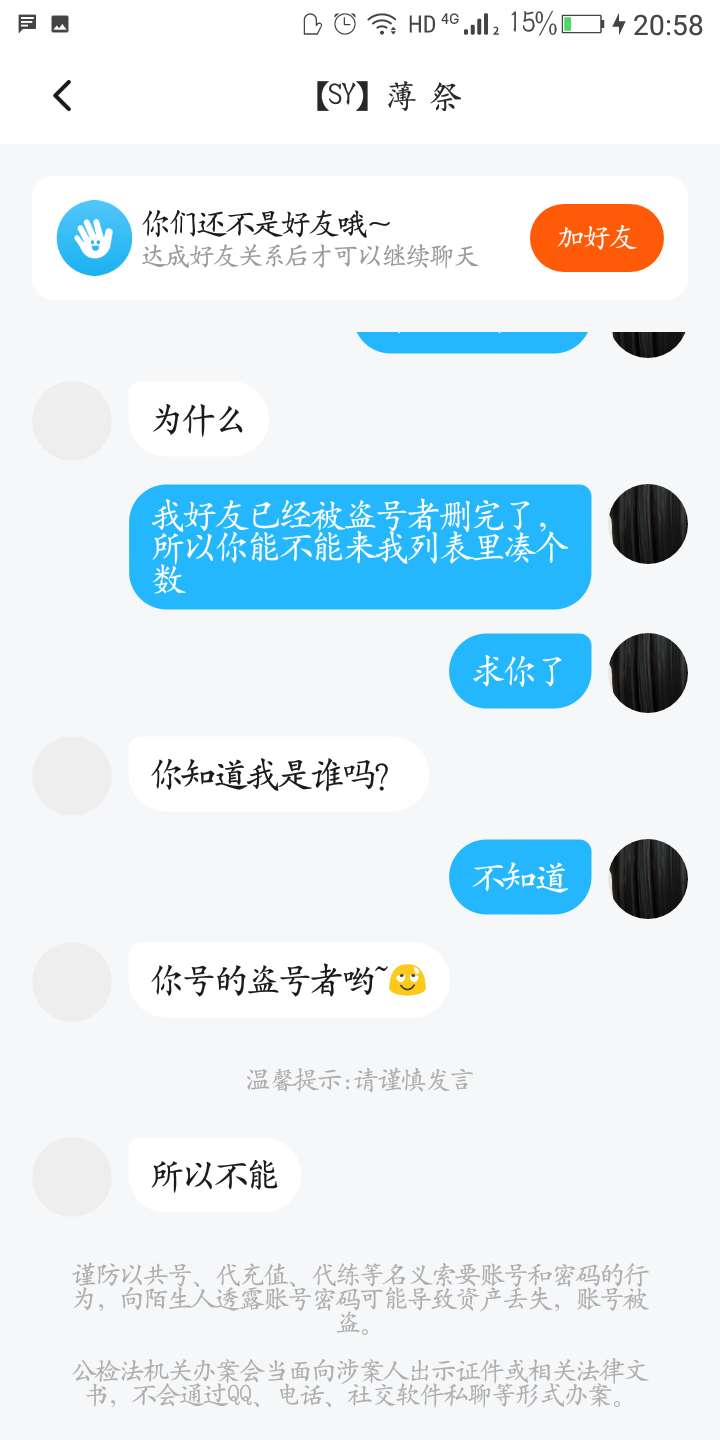Open the avatar beside the message 为什么
720x1440 pixels.
(x=72, y=420)
